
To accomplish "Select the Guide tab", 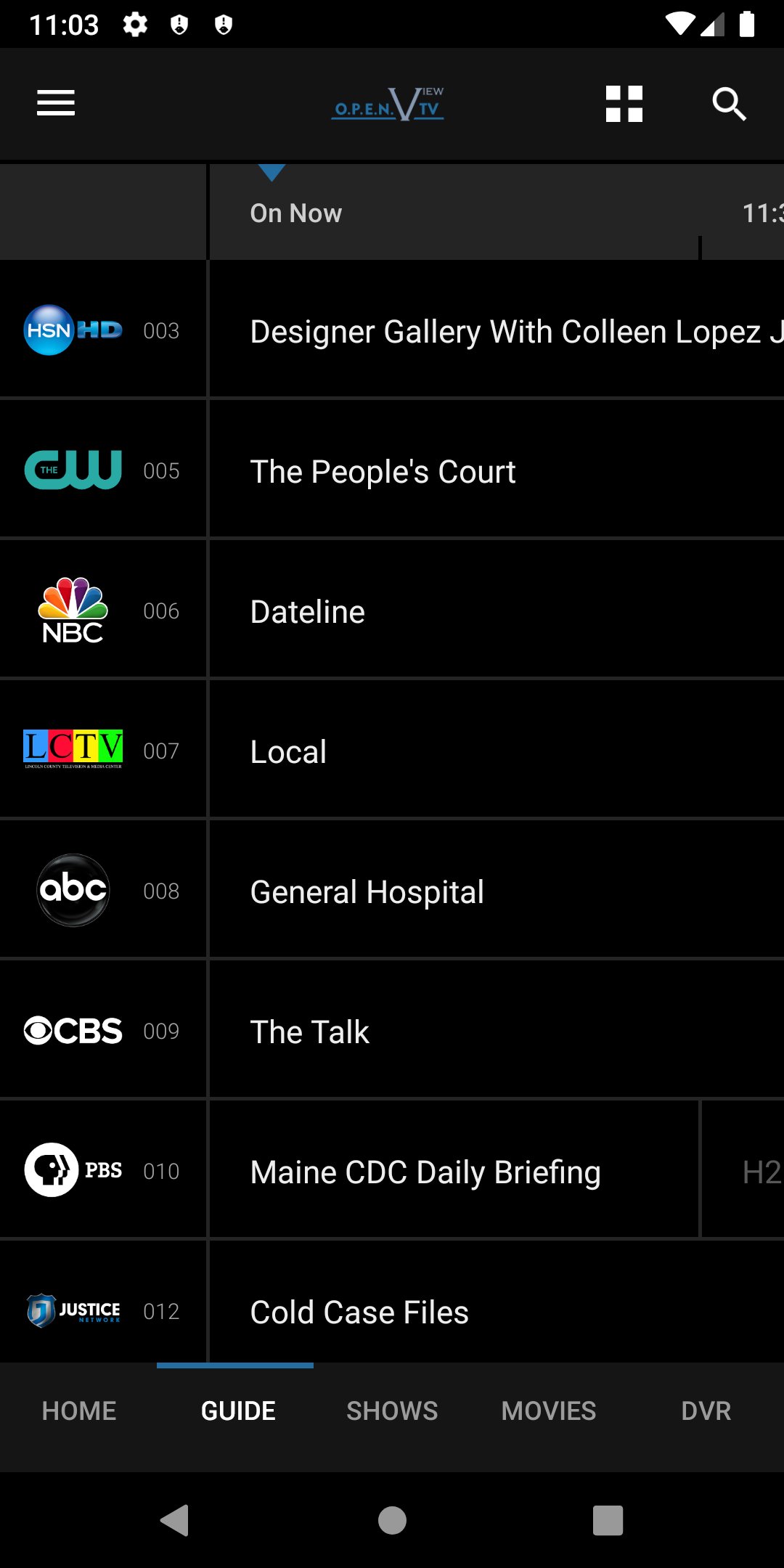I will click(238, 1410).
